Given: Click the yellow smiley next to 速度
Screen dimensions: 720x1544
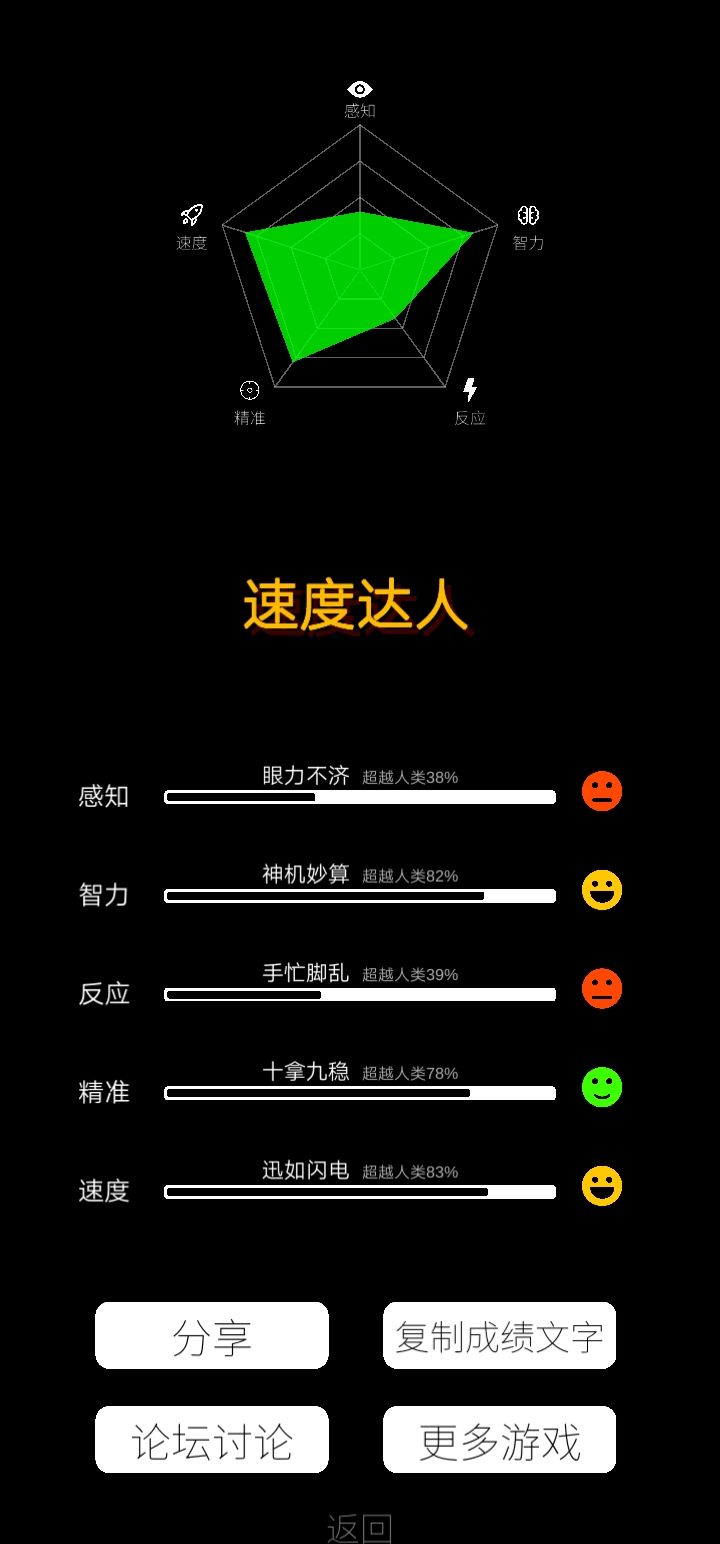Looking at the screenshot, I should coord(601,1187).
